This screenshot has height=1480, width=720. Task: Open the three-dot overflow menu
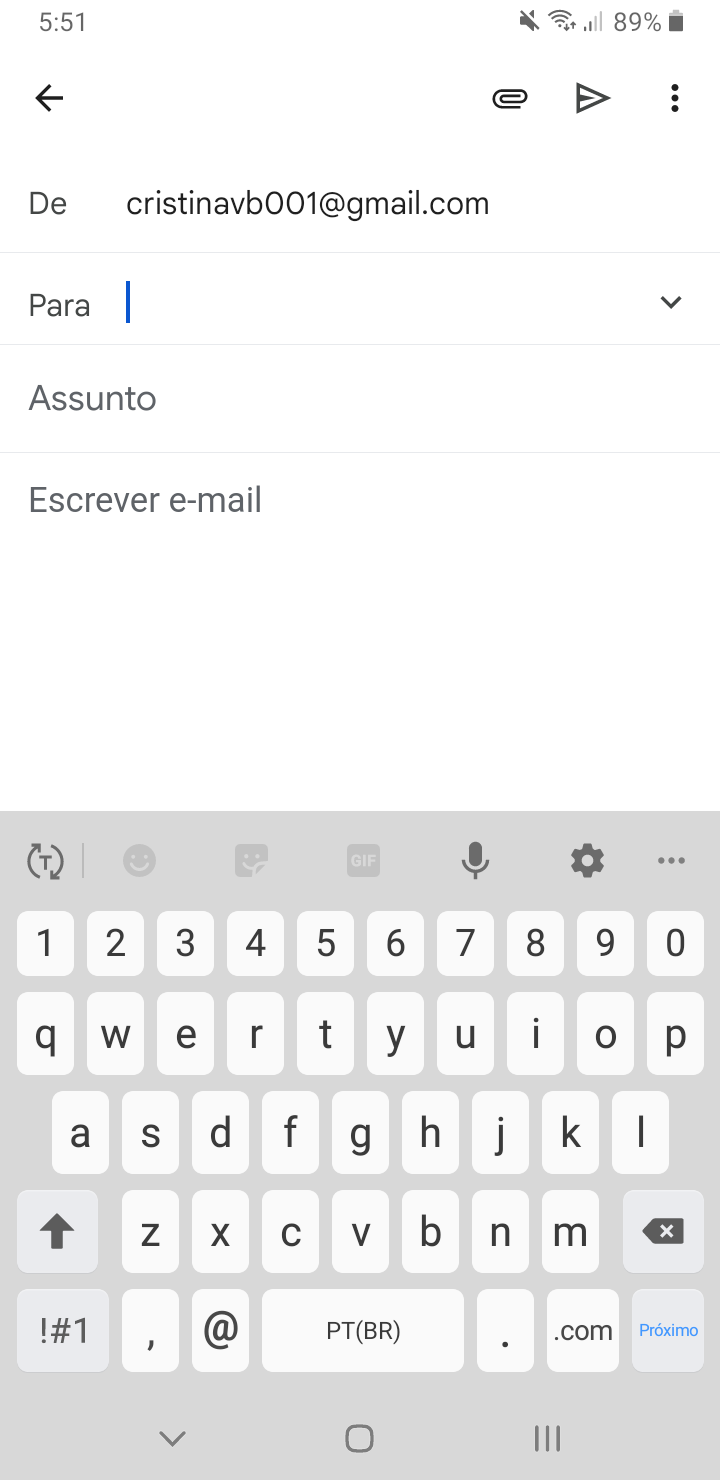click(x=675, y=98)
